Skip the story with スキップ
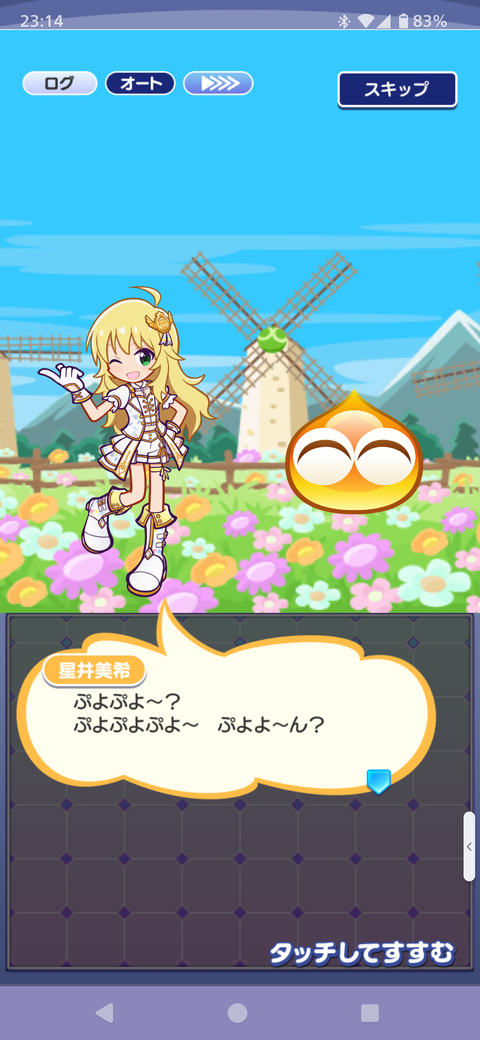 tap(397, 90)
